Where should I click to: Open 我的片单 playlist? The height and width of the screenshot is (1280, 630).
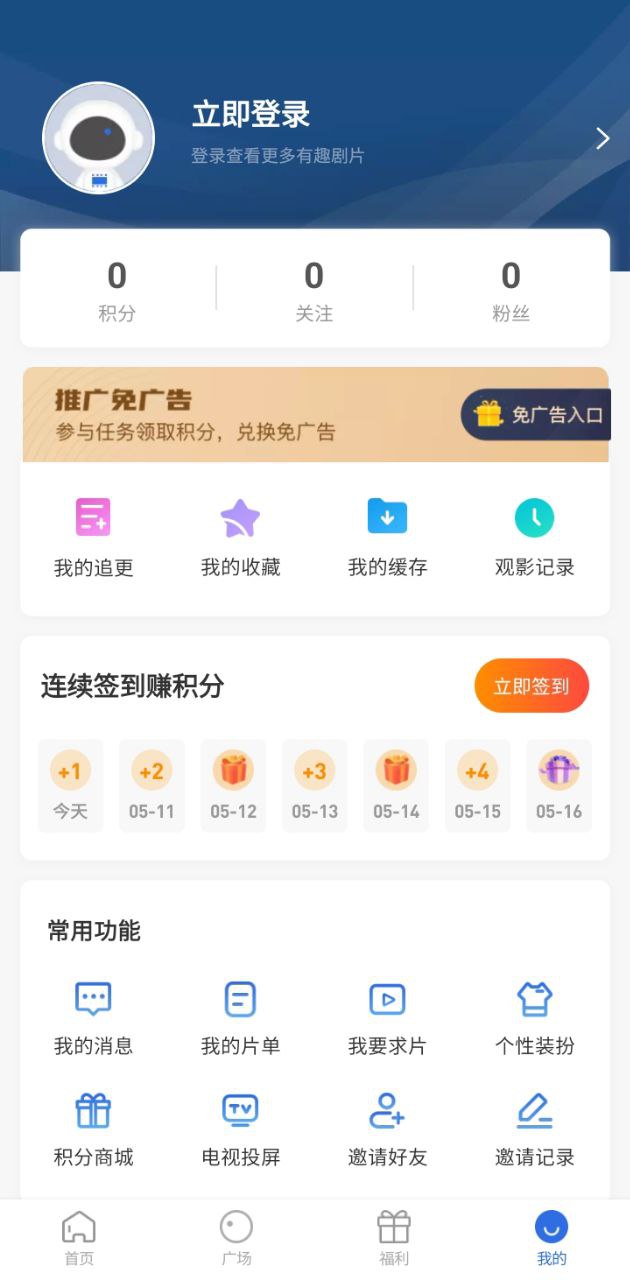240,1017
